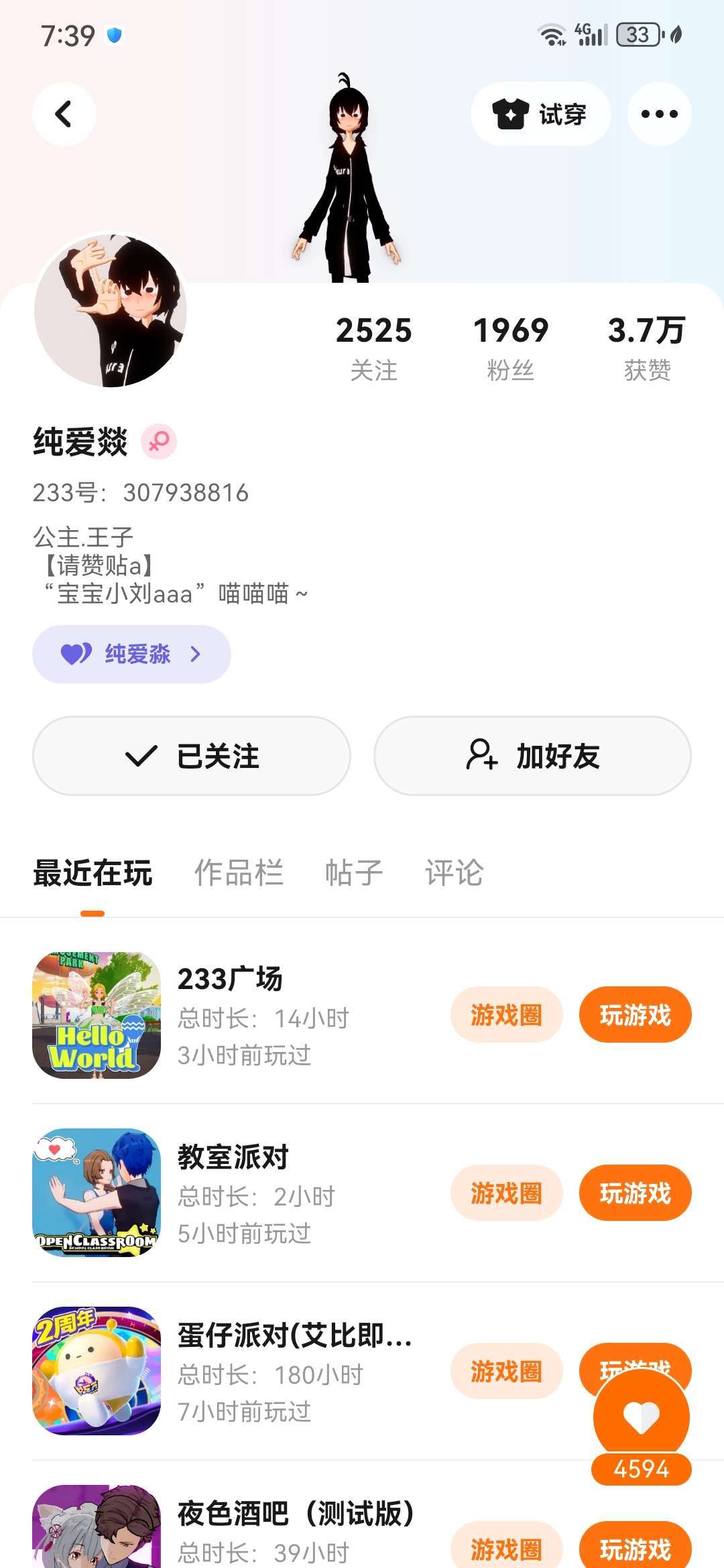
Task: Go back using the top-left arrow
Action: point(64,114)
